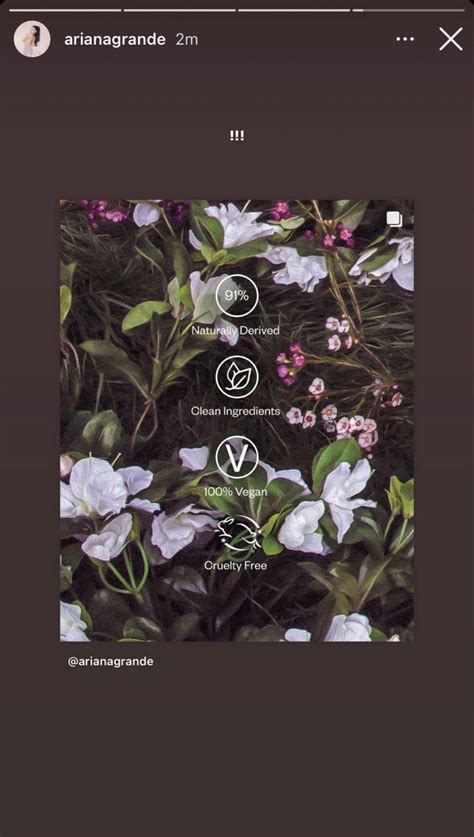
Task: Close the story viewer
Action: click(451, 40)
